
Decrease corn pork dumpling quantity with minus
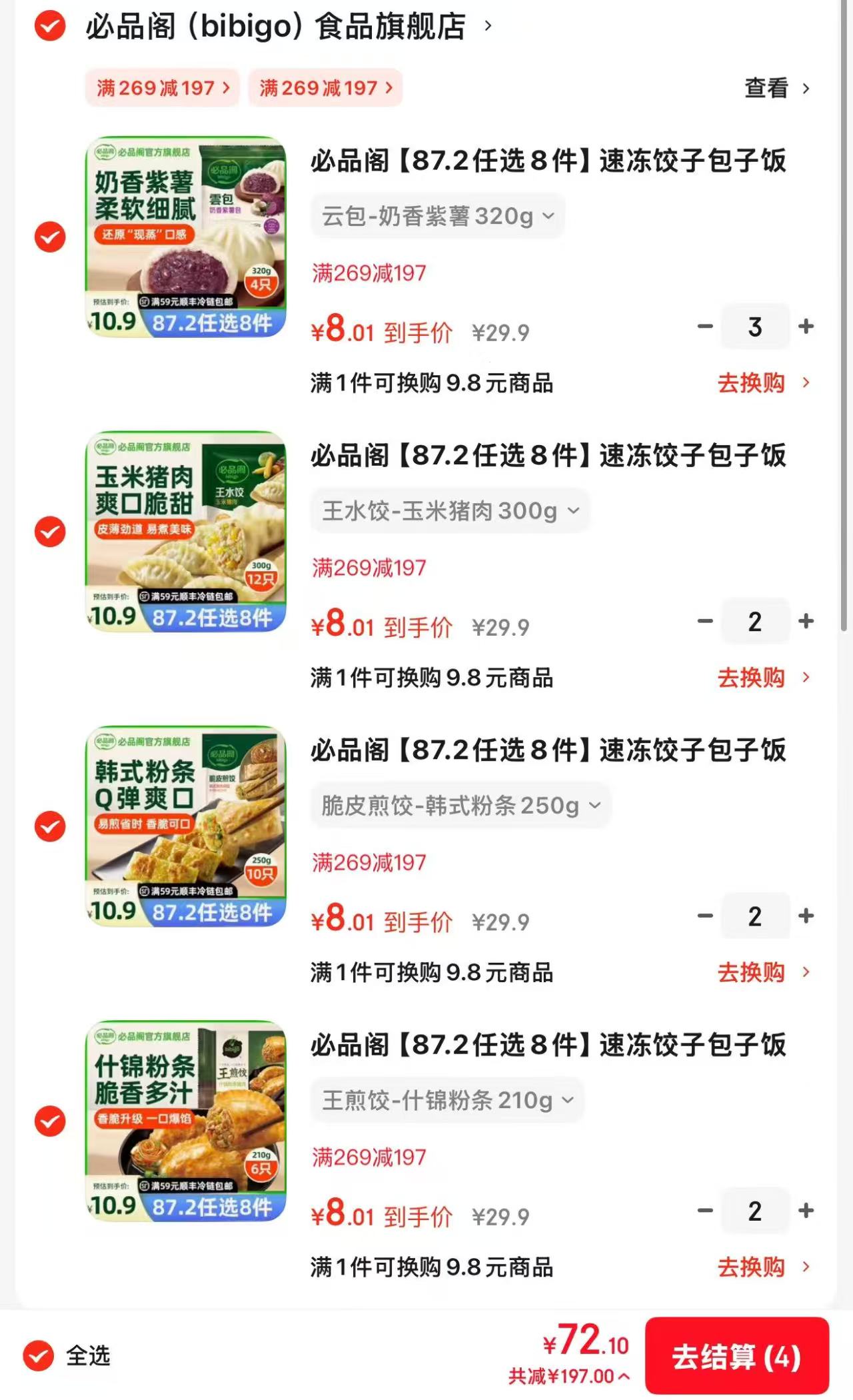click(703, 620)
